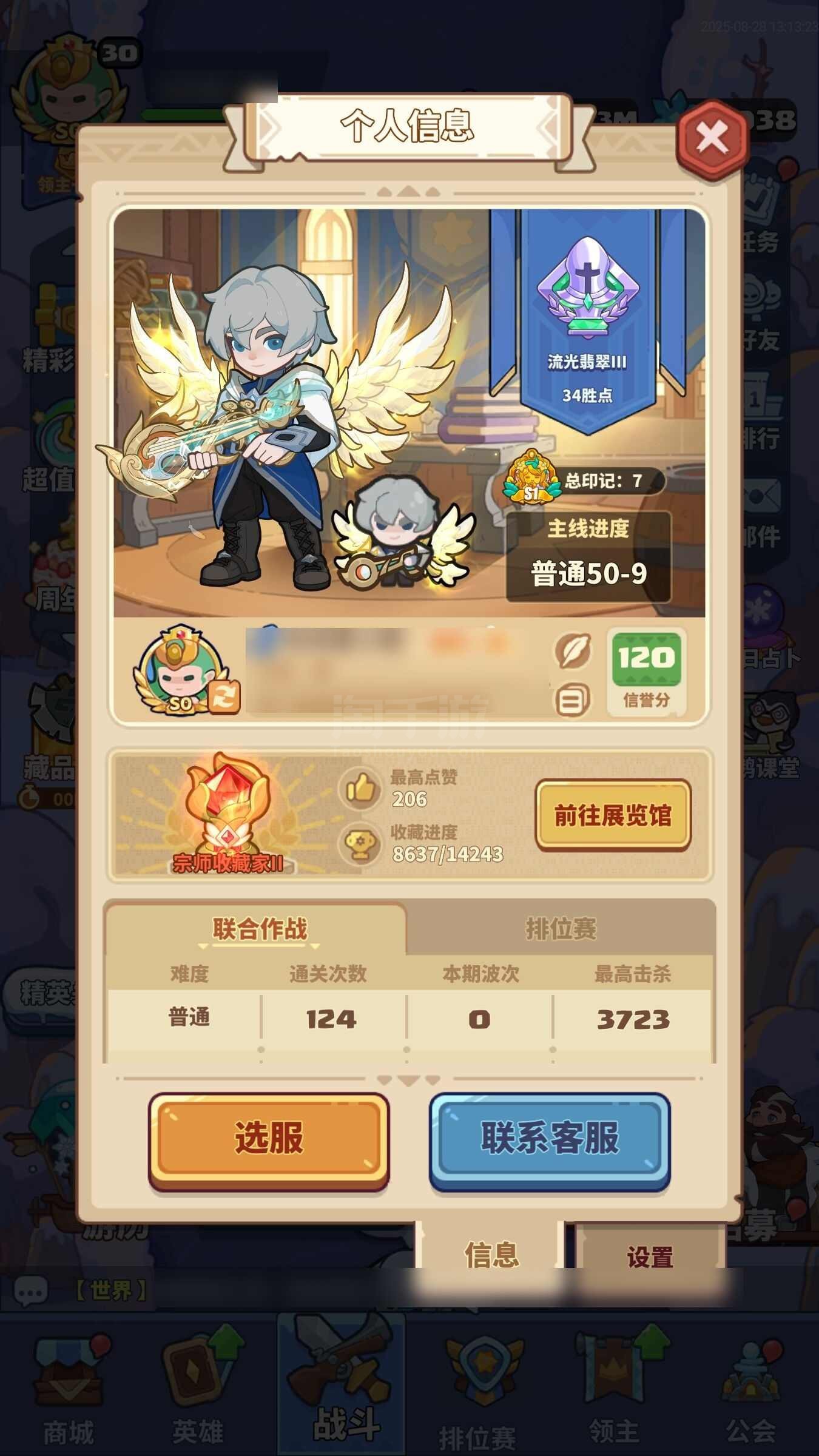View the 120 信誉分 credit score
The width and height of the screenshot is (819, 1456).
pos(646,672)
